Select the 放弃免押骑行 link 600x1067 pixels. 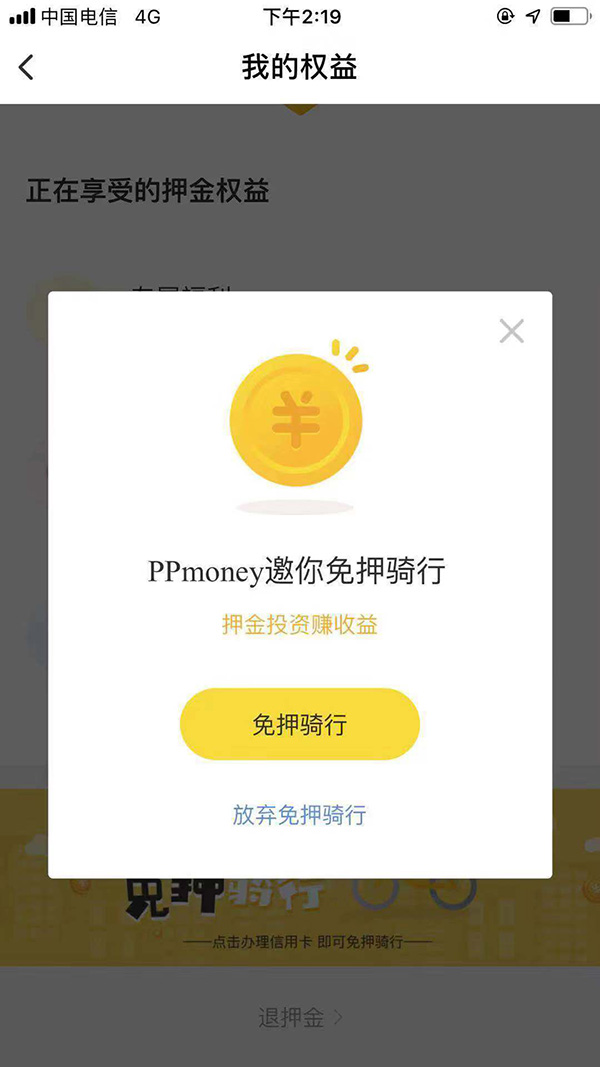tap(299, 815)
